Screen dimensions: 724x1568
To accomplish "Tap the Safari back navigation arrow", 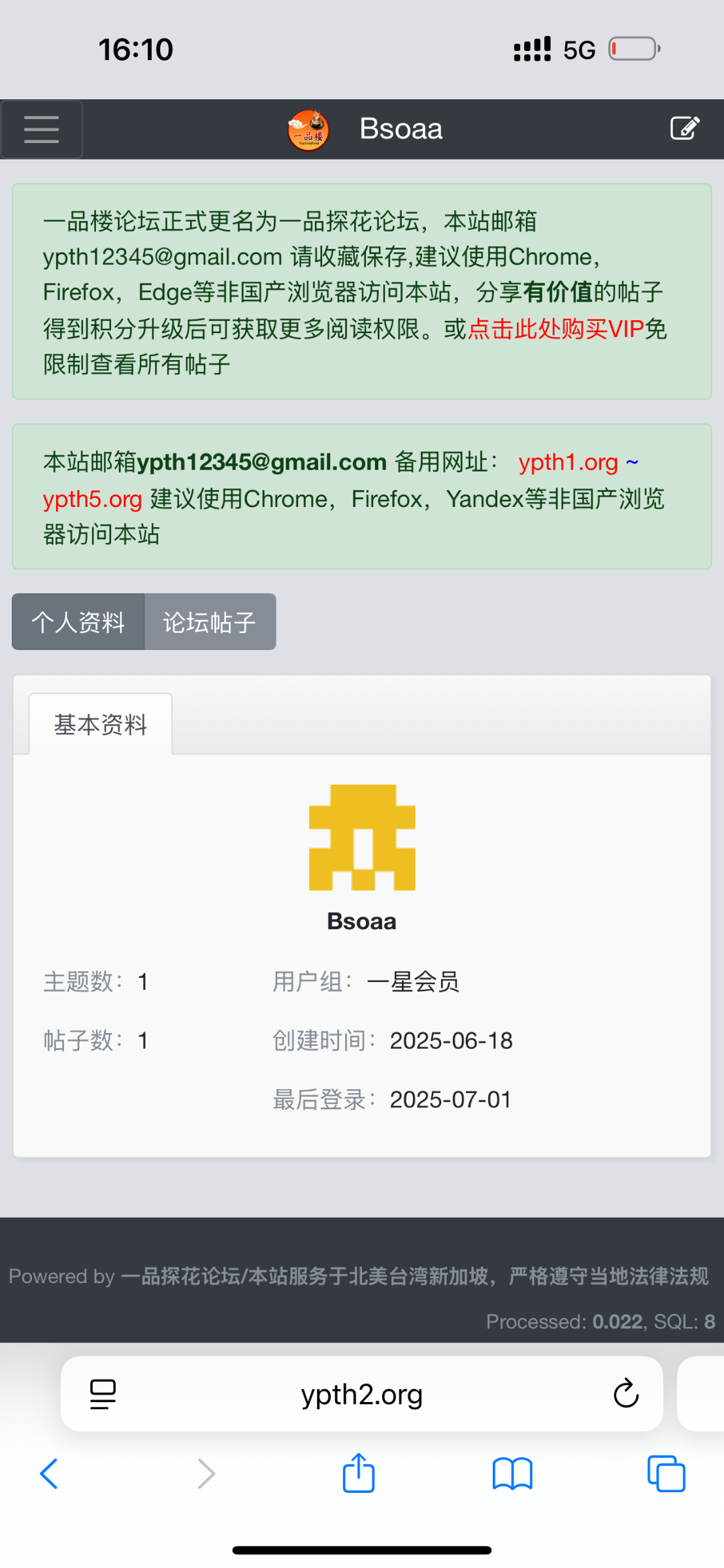I will point(49,1473).
